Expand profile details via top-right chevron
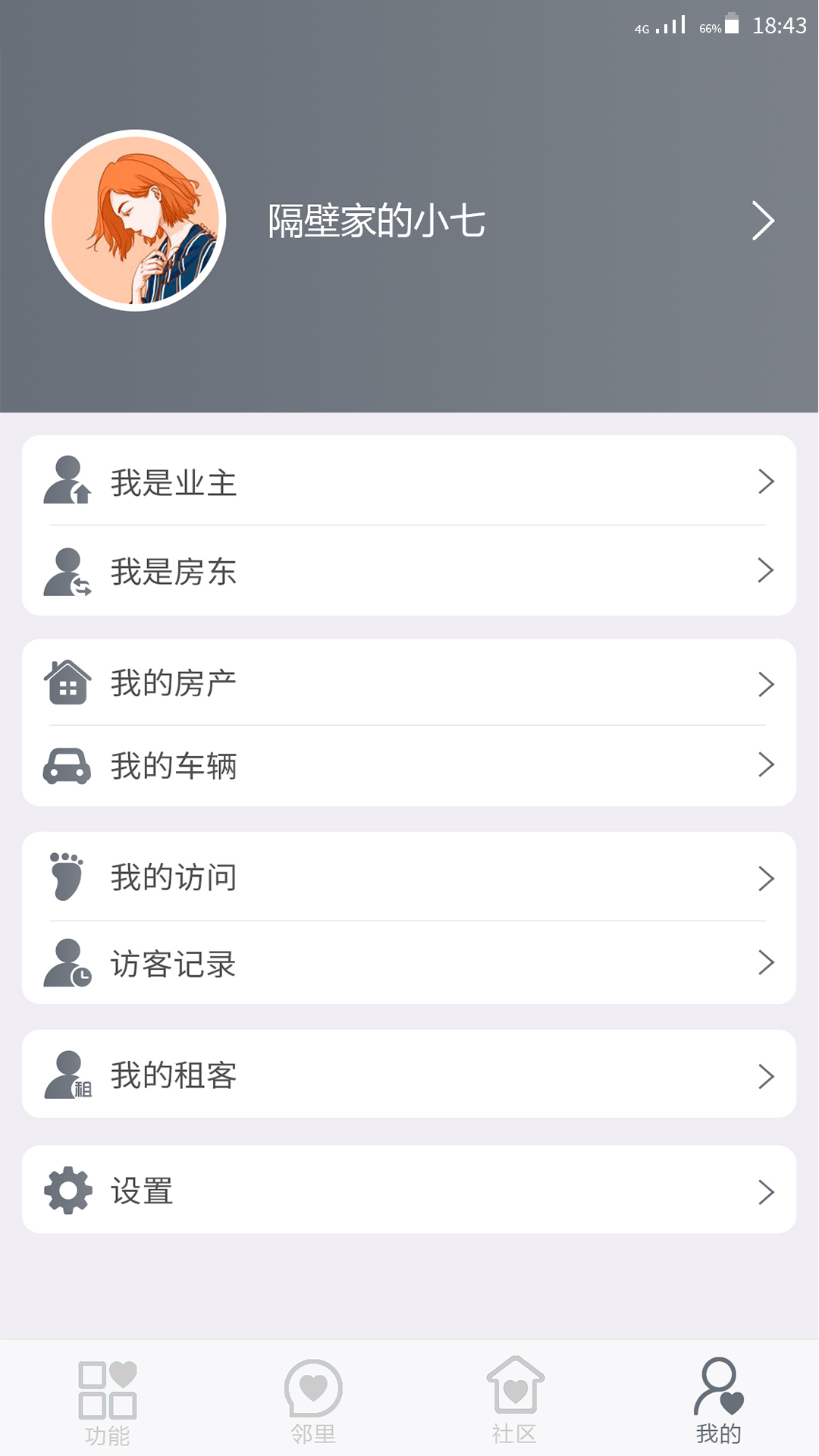The height and width of the screenshot is (1456, 819). click(763, 221)
